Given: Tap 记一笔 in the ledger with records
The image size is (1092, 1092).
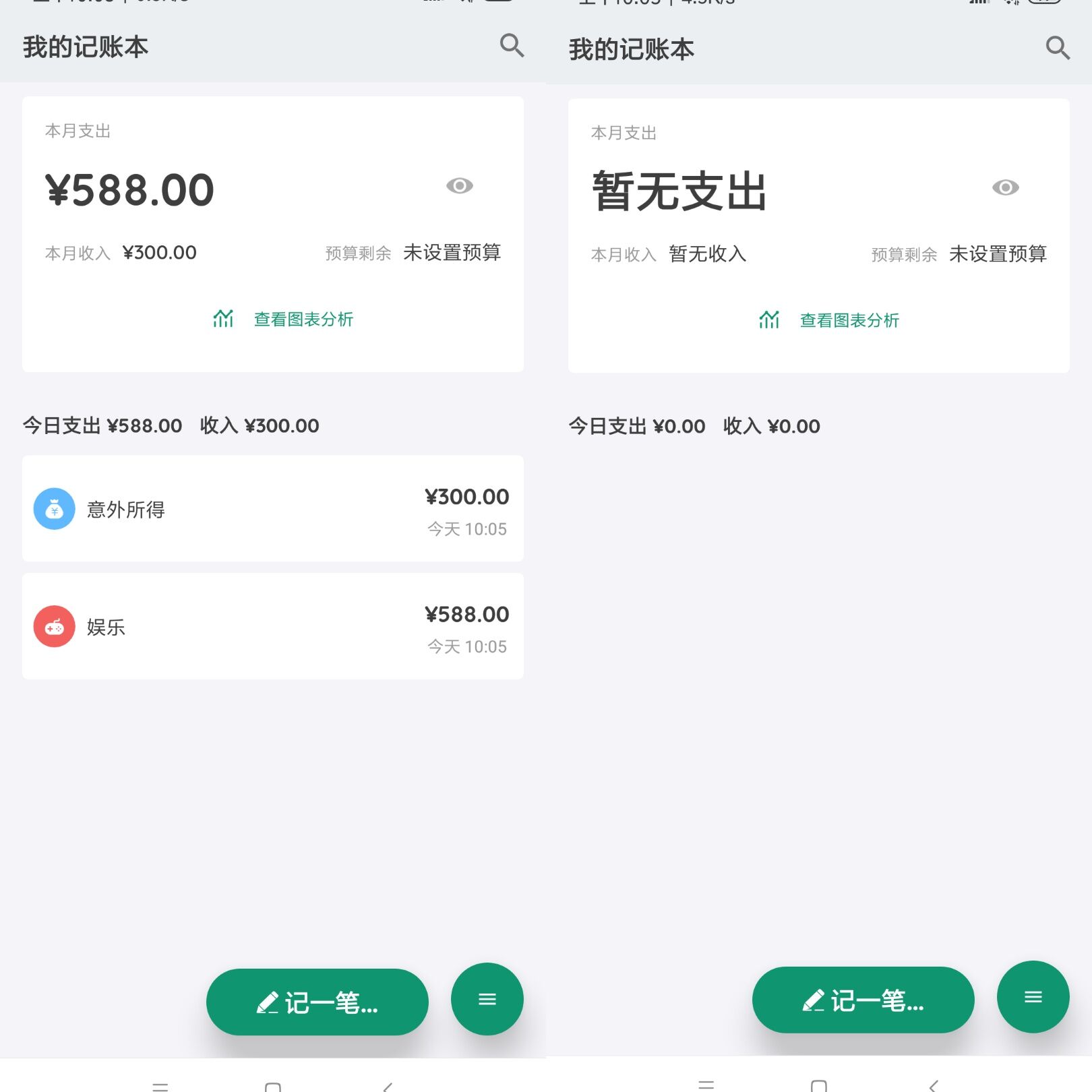Looking at the screenshot, I should tap(317, 1002).
